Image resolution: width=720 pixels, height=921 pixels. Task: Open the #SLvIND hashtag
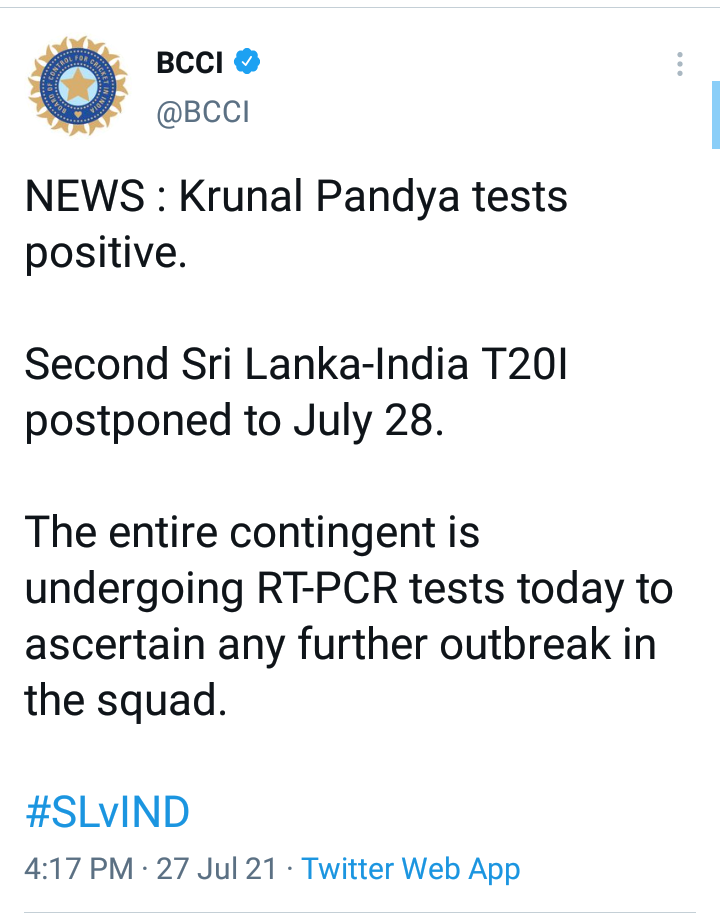tap(107, 812)
